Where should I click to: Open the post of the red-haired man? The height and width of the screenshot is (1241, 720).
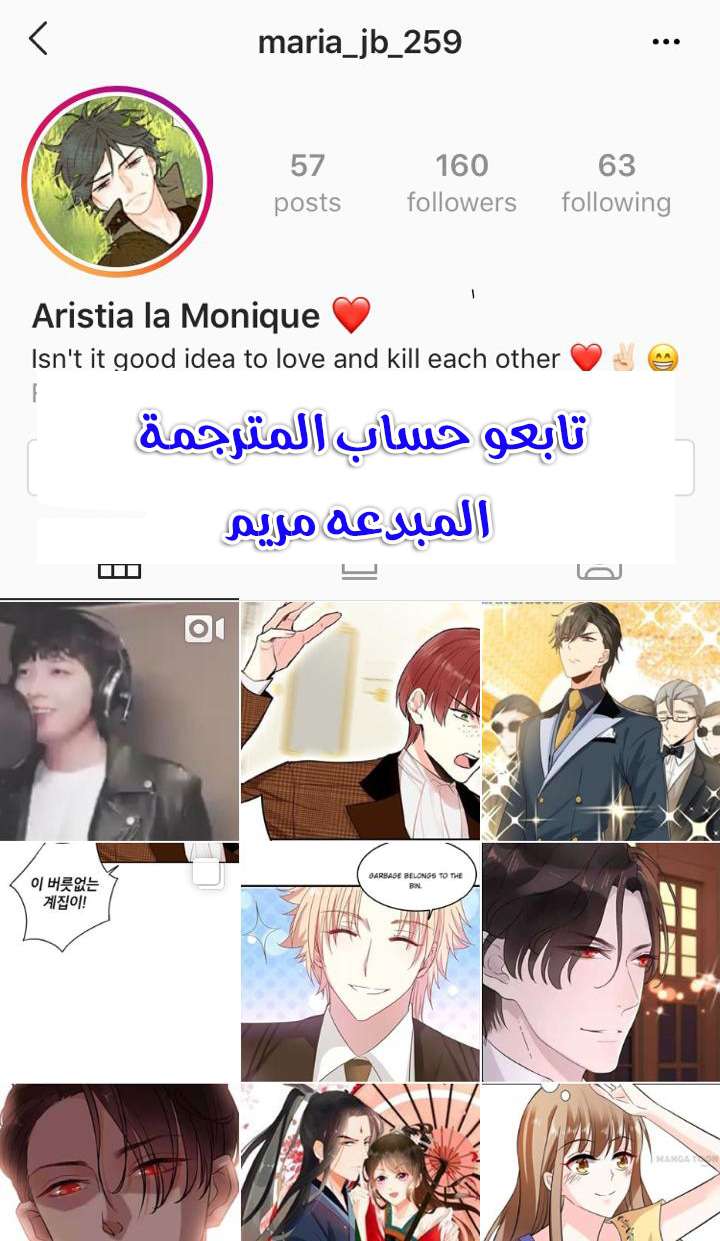coord(360,721)
